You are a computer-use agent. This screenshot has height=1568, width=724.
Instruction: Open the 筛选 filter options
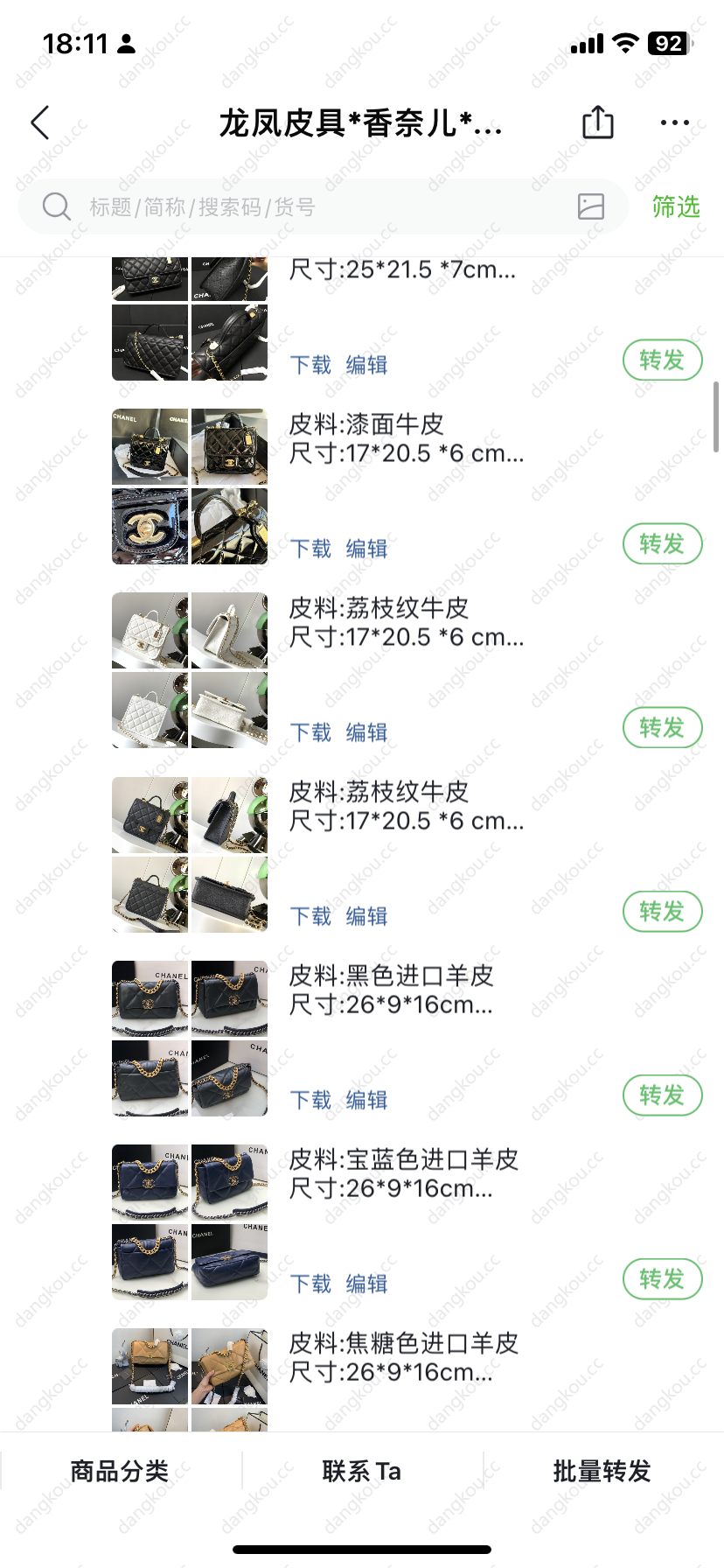[676, 206]
